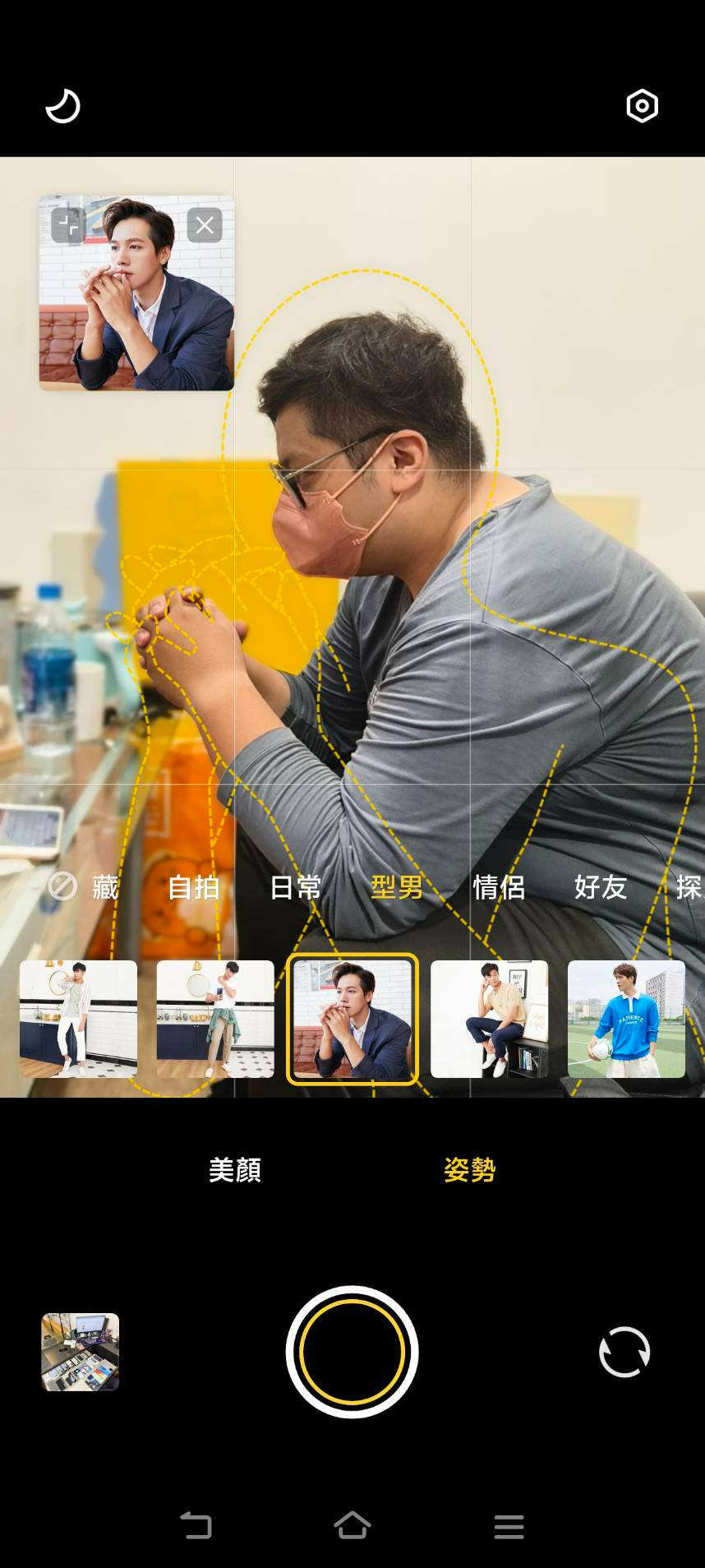705x1568 pixels.
Task: Return to the home screen
Action: pyautogui.click(x=352, y=1526)
